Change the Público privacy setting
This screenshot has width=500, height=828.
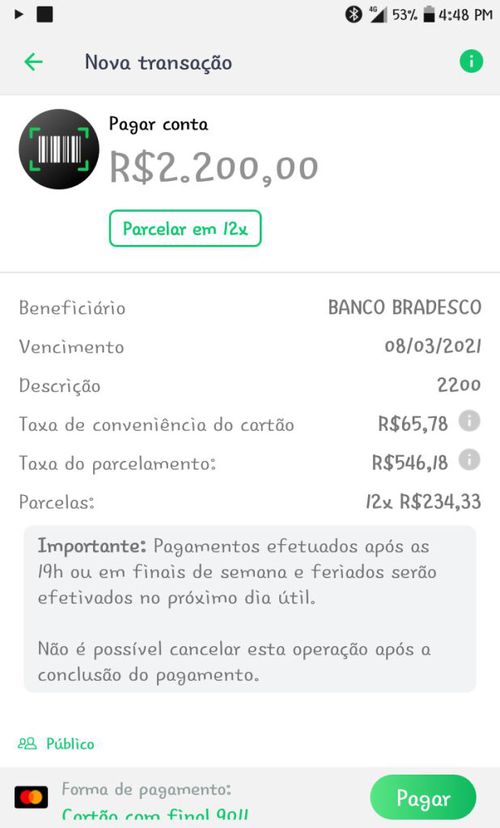(56, 744)
